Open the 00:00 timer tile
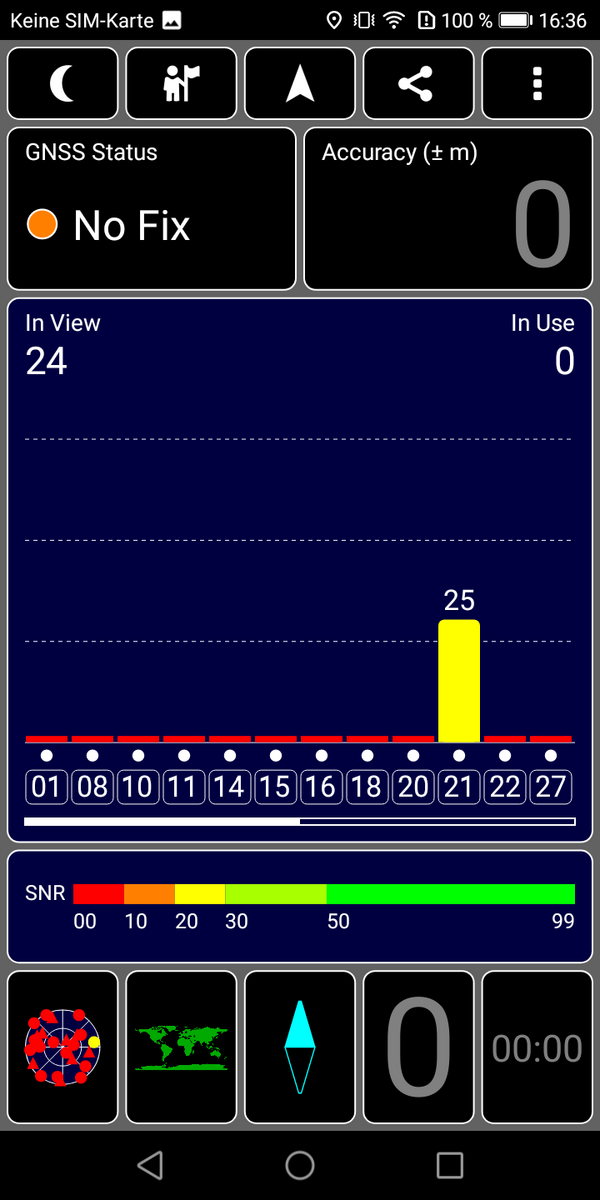The width and height of the screenshot is (600, 1200). [537, 1047]
